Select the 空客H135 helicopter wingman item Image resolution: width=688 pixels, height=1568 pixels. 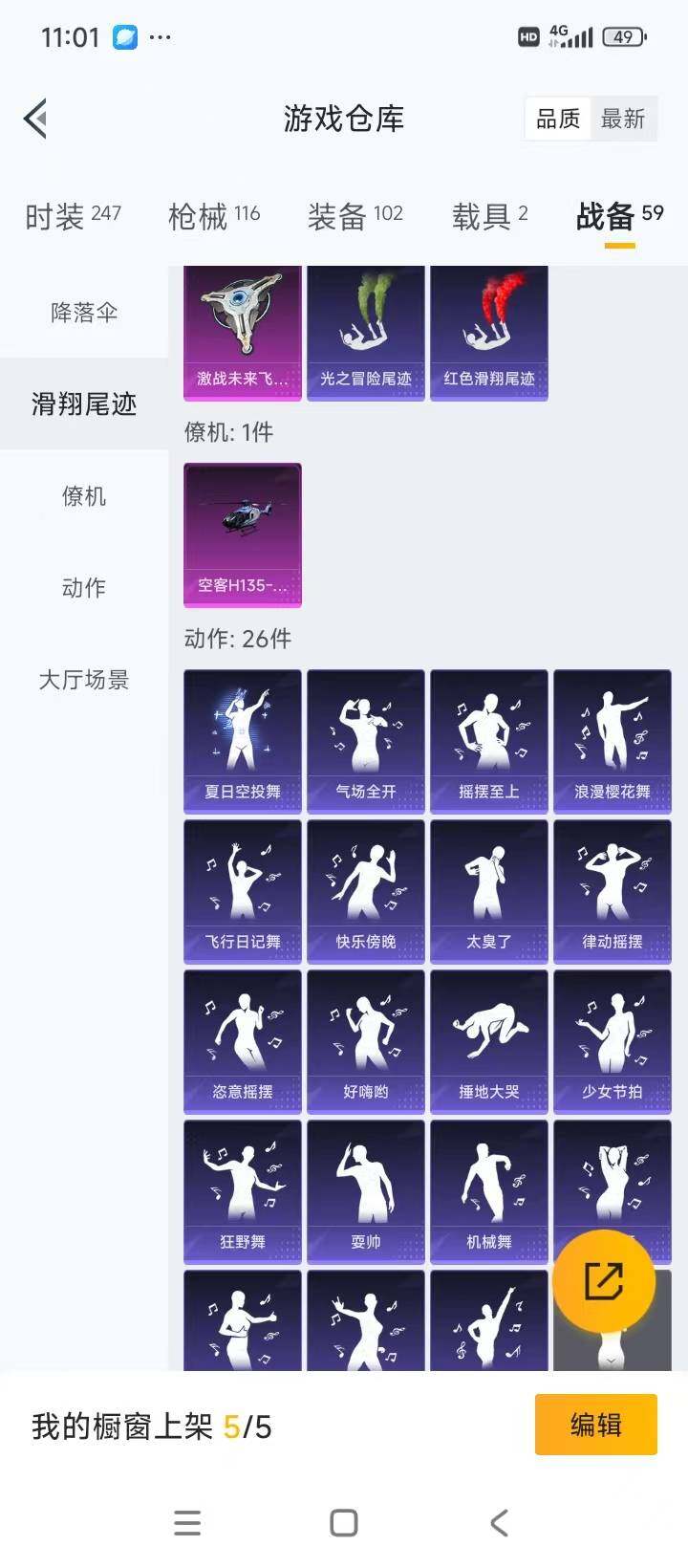pos(242,535)
